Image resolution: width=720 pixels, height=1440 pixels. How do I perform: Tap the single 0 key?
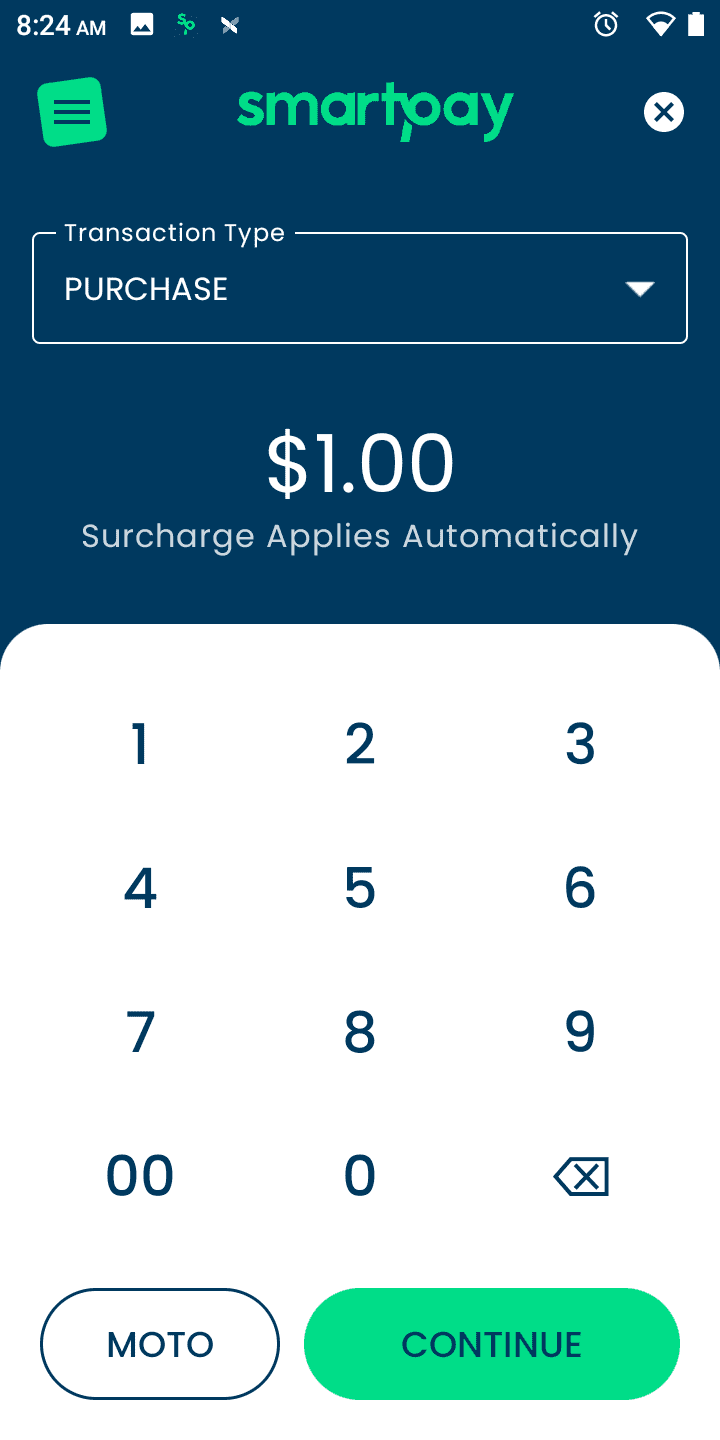coord(360,1176)
